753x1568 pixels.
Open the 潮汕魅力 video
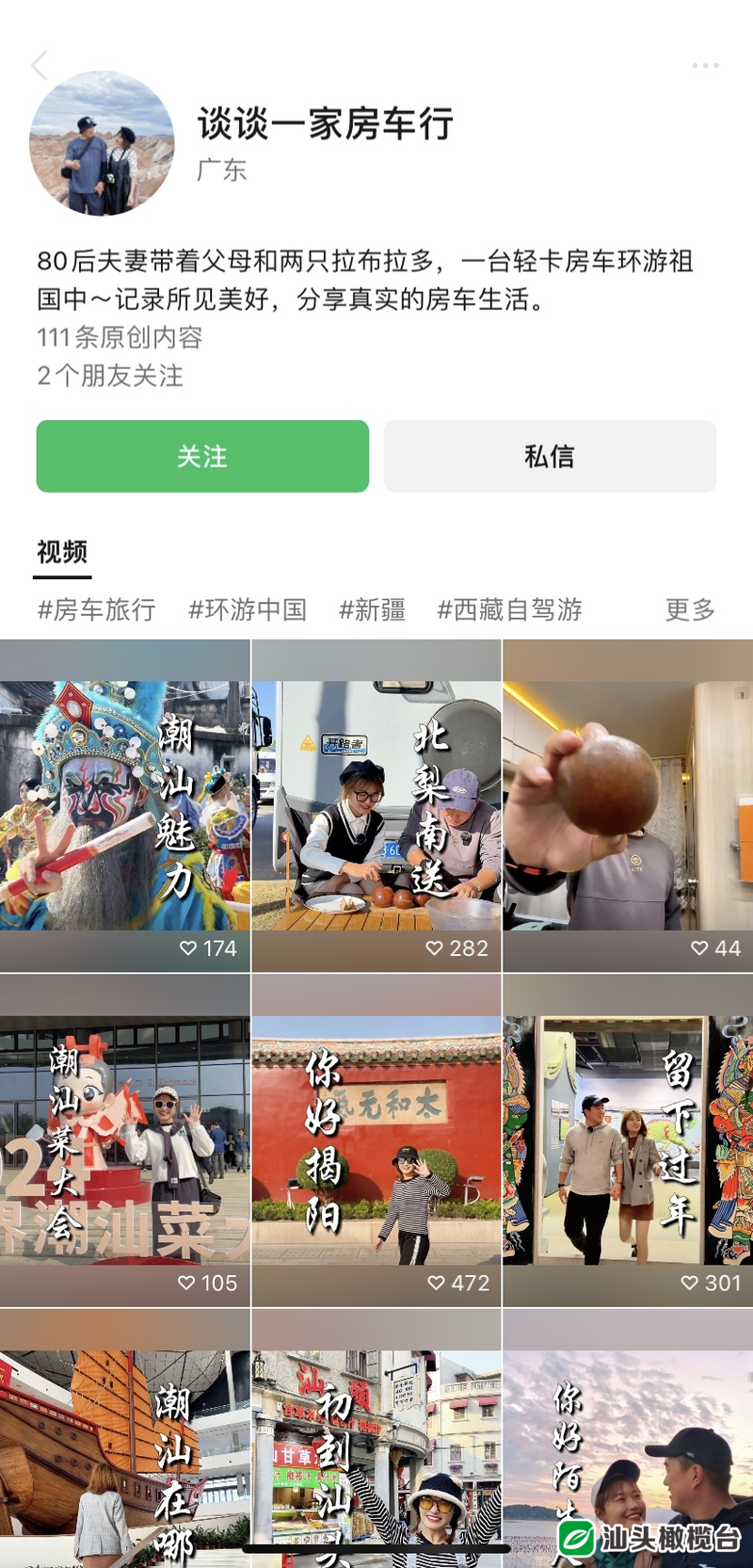(124, 805)
